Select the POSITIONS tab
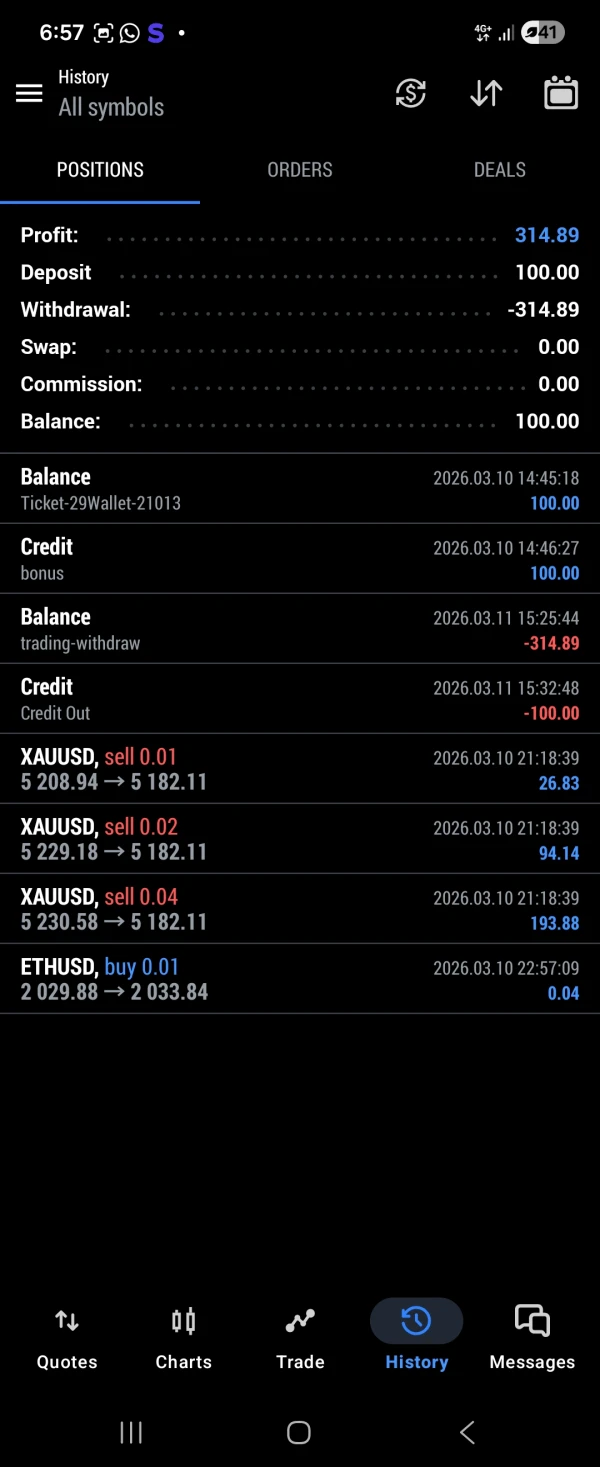The height and width of the screenshot is (1467, 600). 100,170
